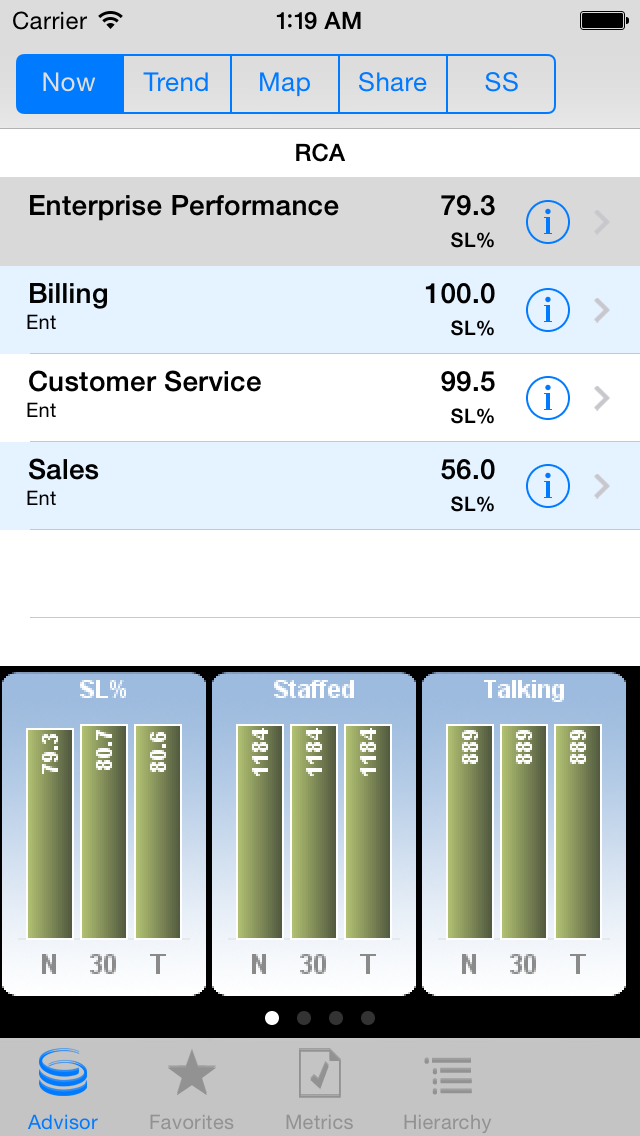Viewport: 640px width, 1136px height.
Task: Switch to the SS segment
Action: 502,83
